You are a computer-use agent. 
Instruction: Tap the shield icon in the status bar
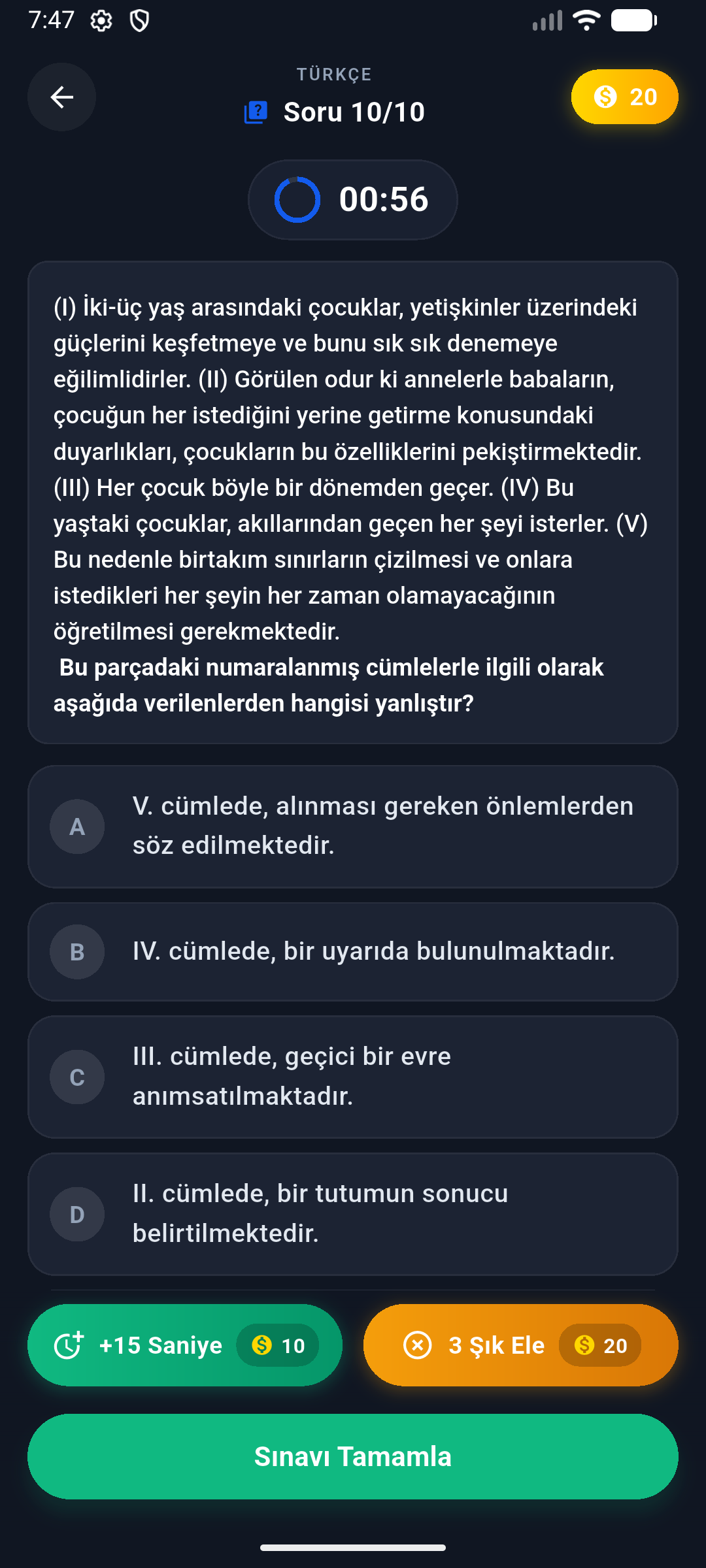139,21
